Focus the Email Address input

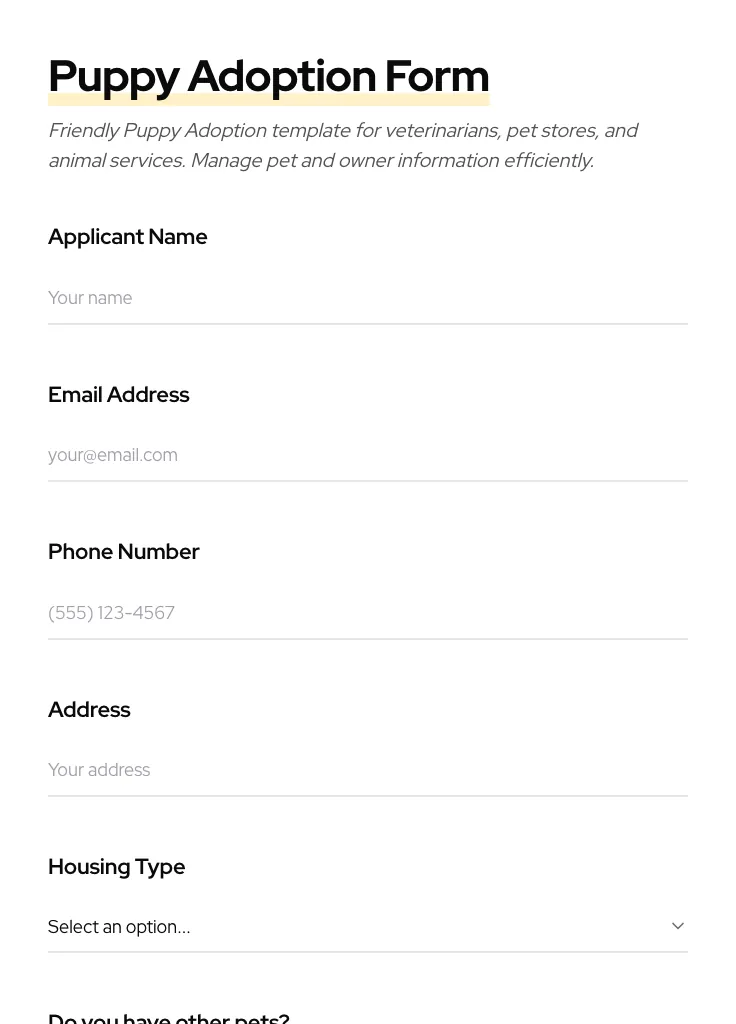click(x=367, y=455)
